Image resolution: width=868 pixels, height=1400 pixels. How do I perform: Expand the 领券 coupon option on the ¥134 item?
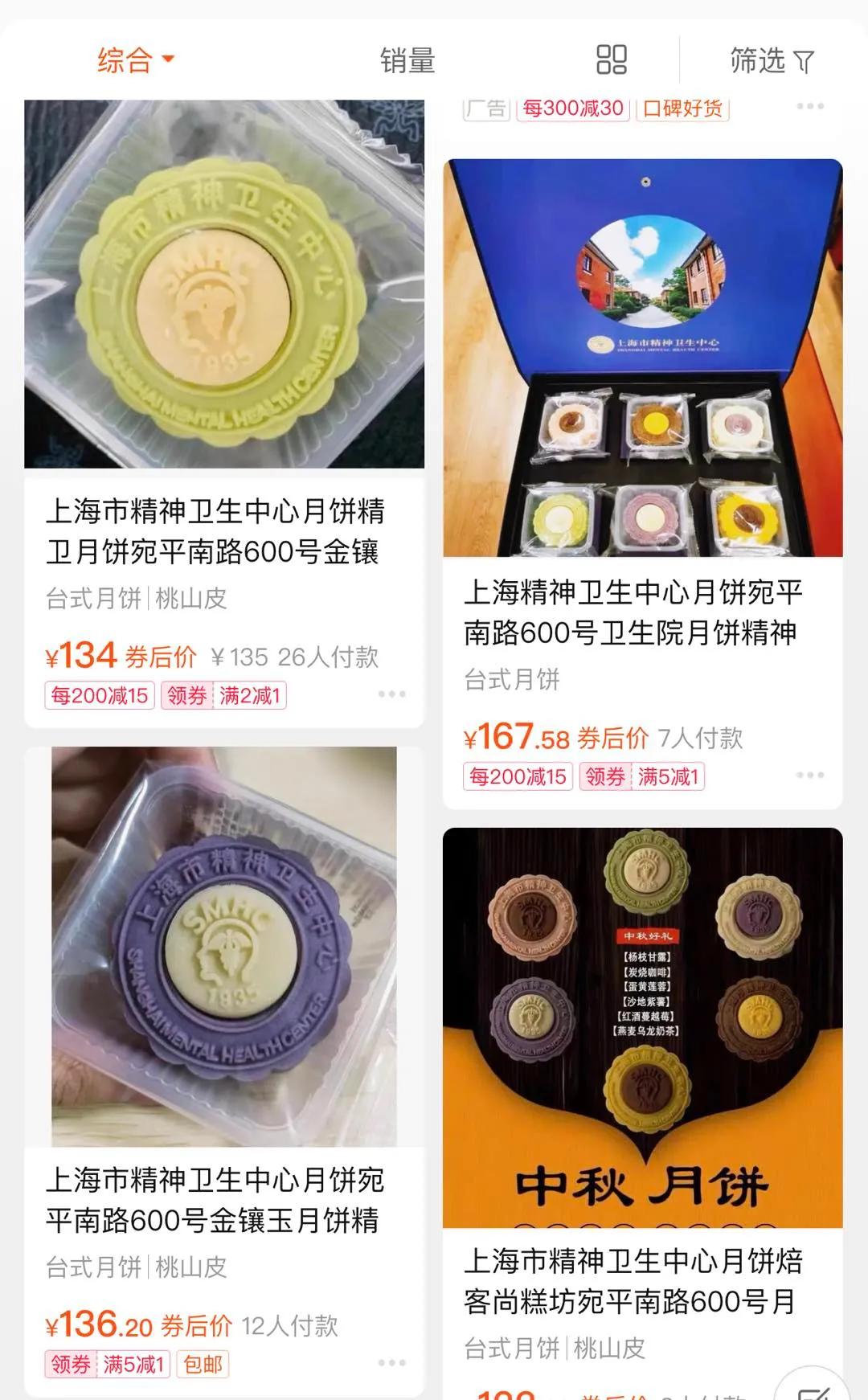186,696
